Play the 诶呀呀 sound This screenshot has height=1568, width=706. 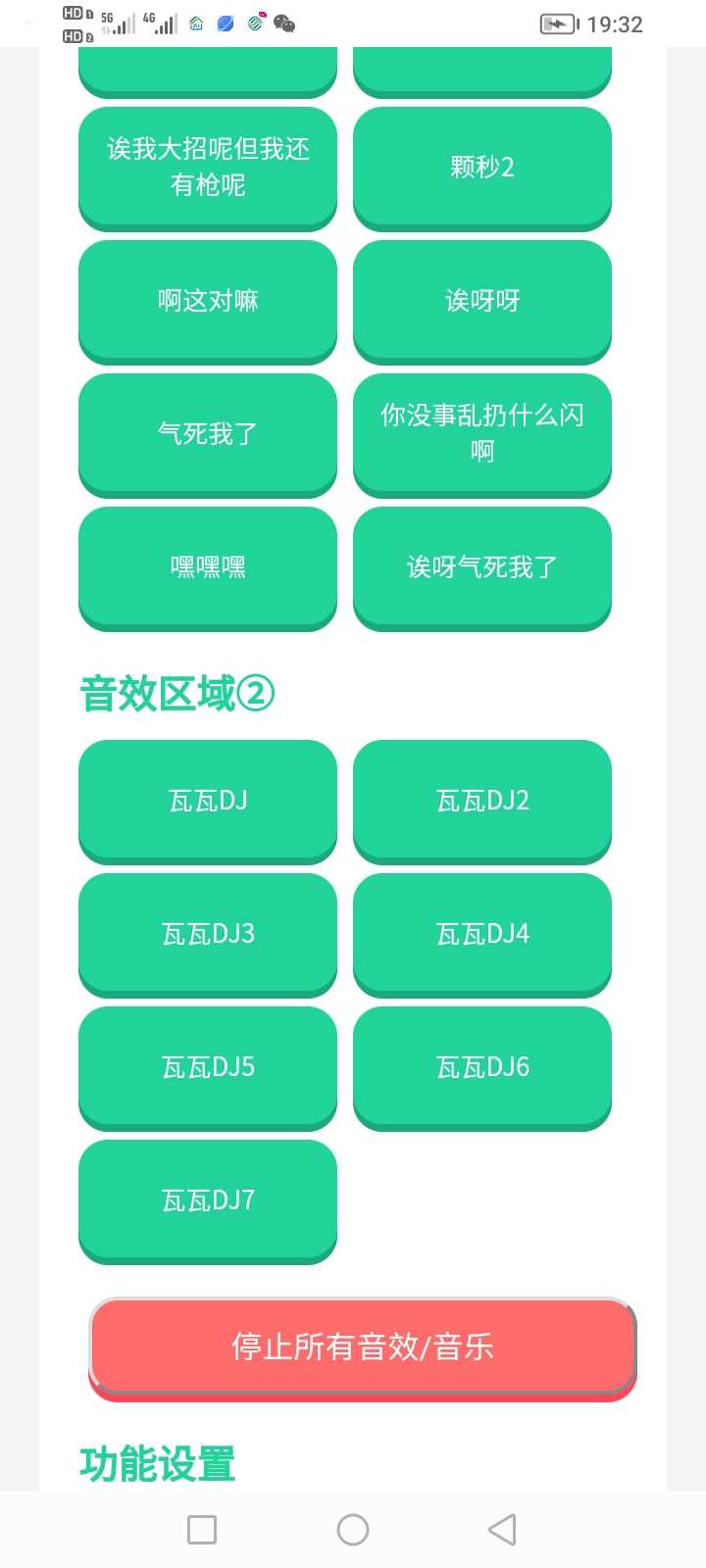coord(481,300)
